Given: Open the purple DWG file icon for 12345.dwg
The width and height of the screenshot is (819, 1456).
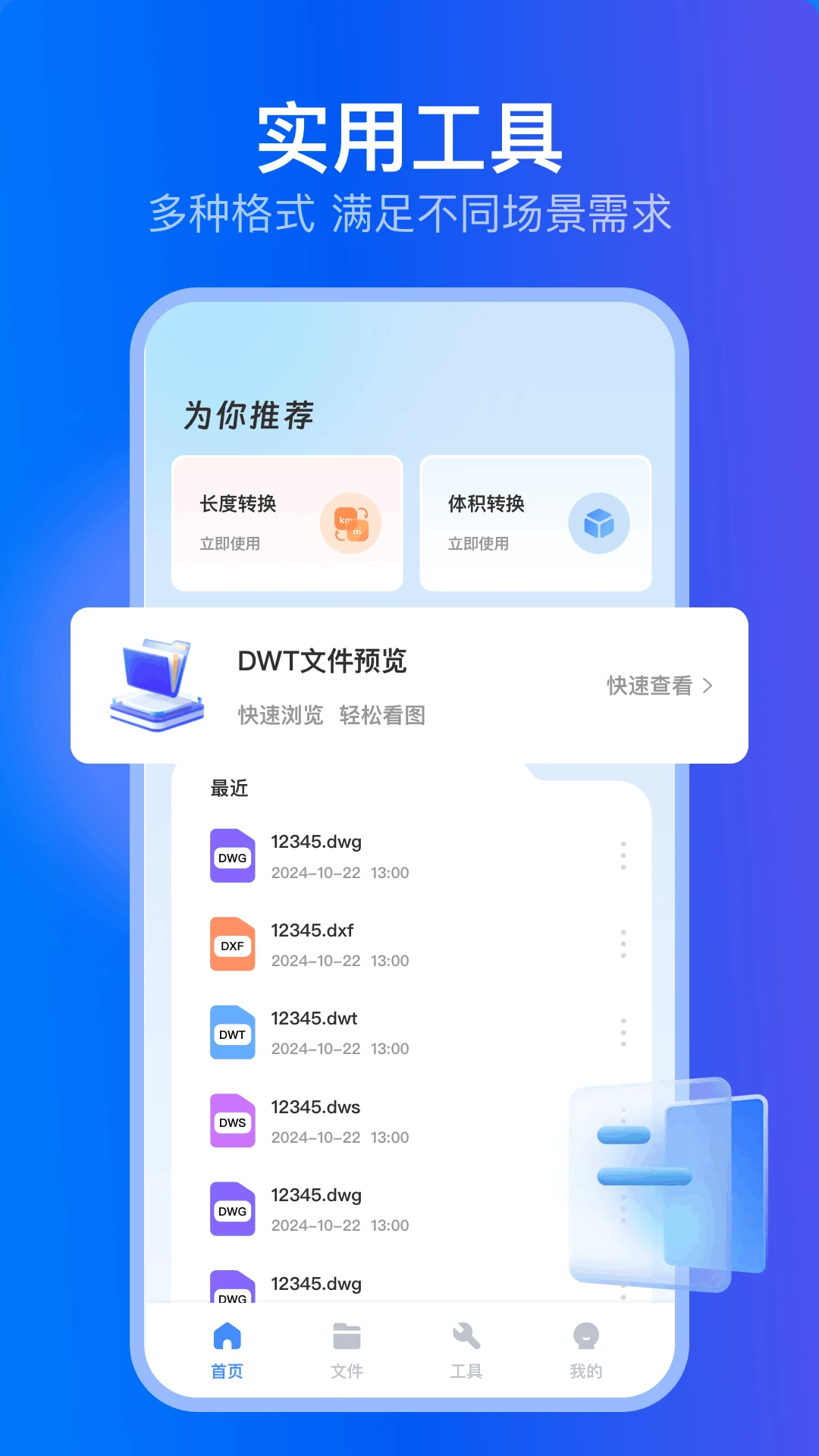Looking at the screenshot, I should coord(232,856).
